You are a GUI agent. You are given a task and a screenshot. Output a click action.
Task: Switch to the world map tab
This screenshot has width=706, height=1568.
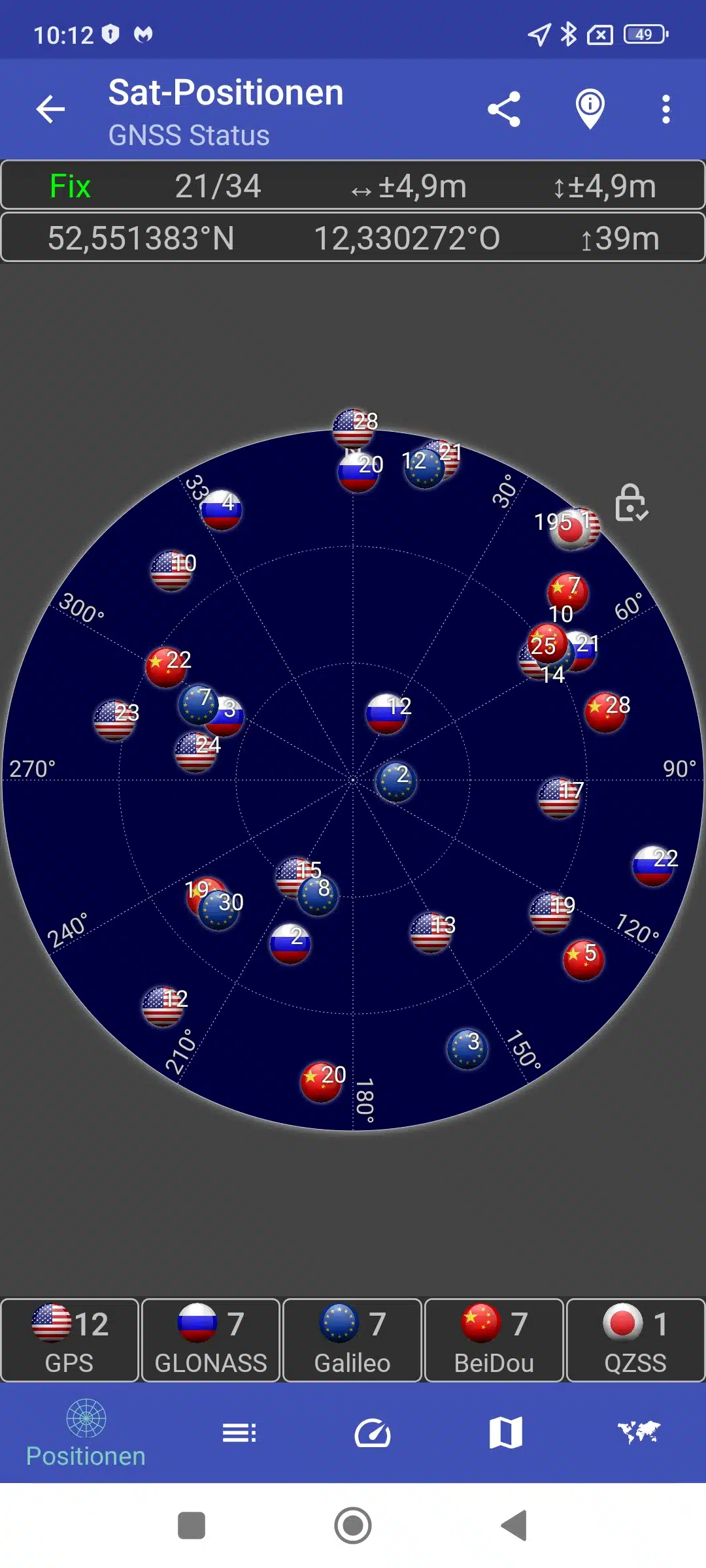639,1433
